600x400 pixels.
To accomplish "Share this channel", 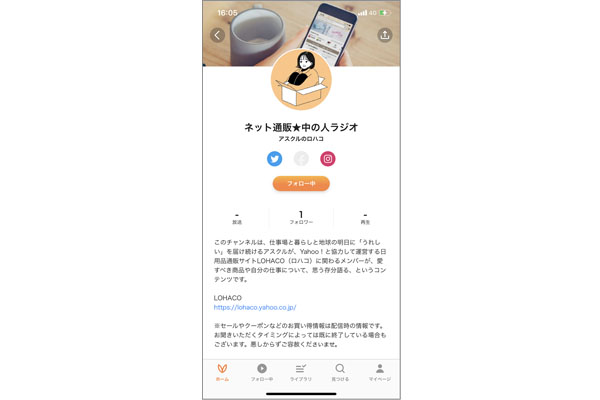I will pyautogui.click(x=385, y=35).
